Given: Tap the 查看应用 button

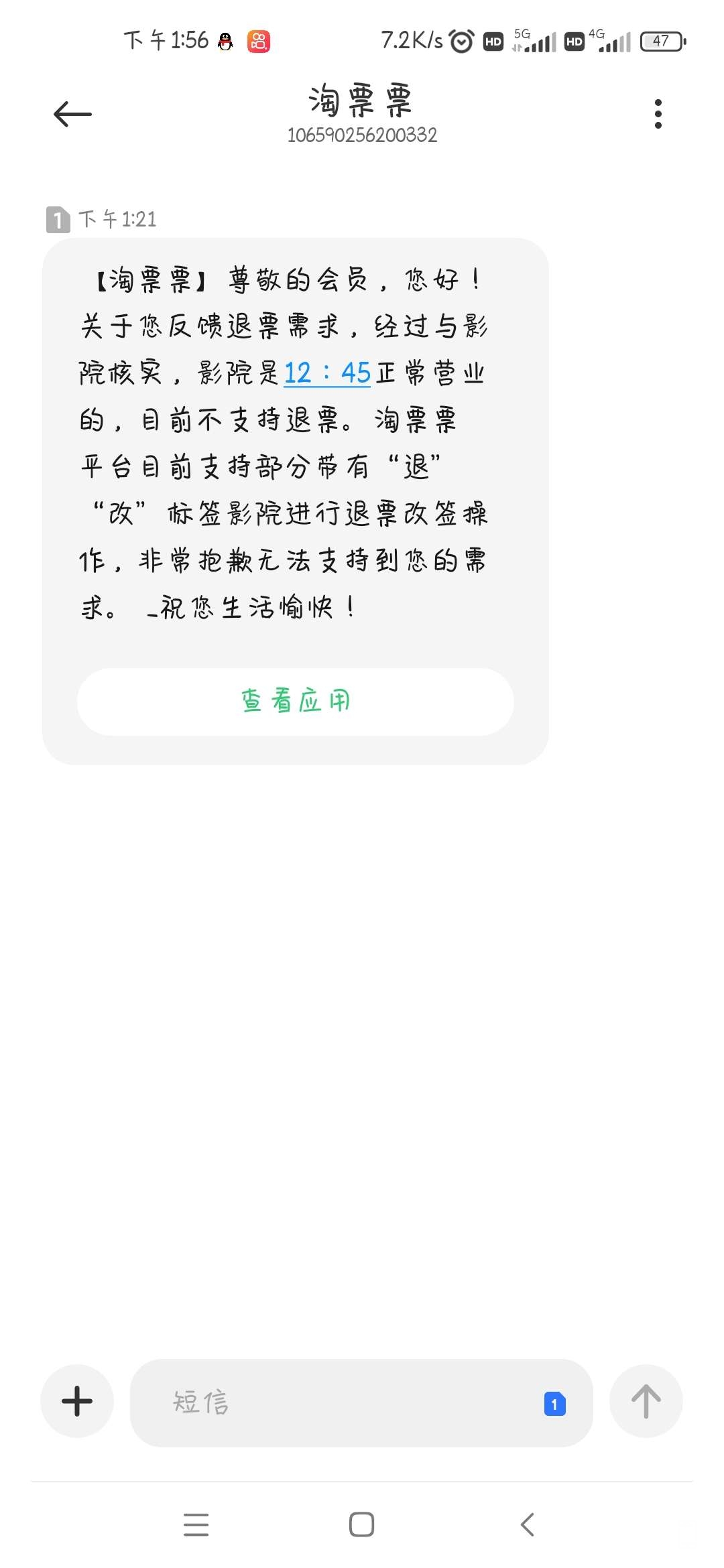Looking at the screenshot, I should (x=296, y=702).
